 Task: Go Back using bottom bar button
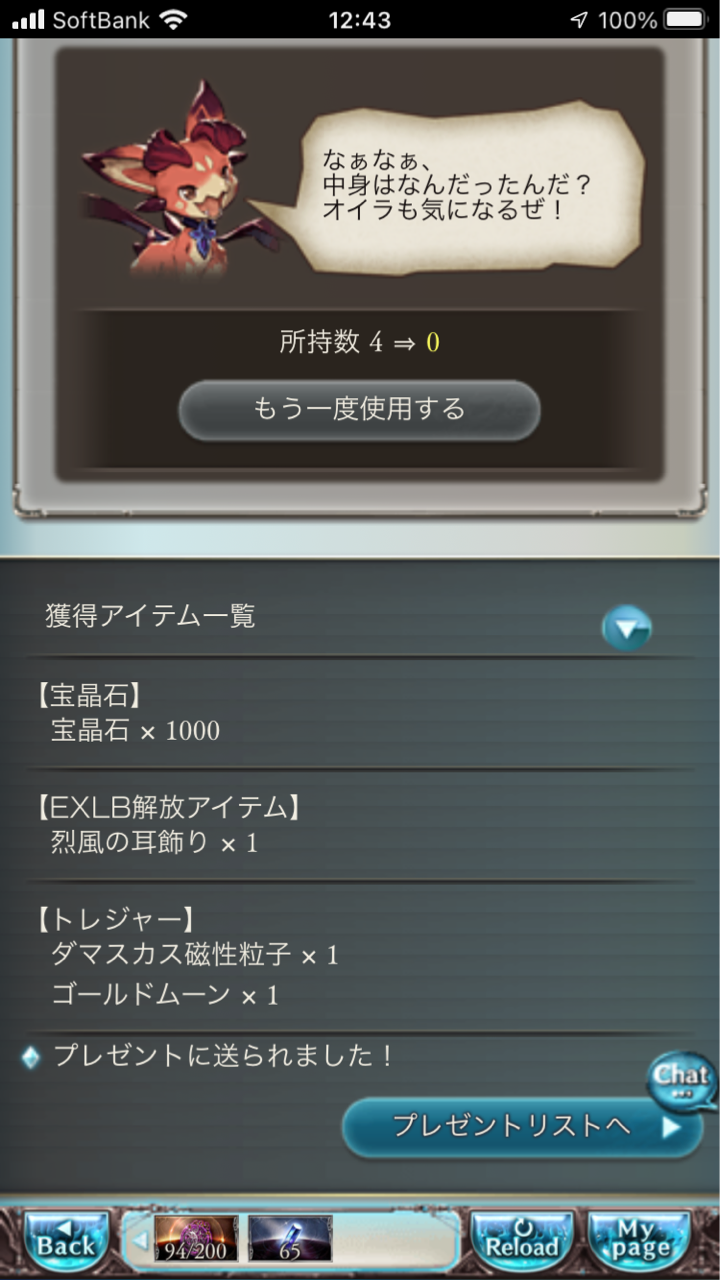66,1239
